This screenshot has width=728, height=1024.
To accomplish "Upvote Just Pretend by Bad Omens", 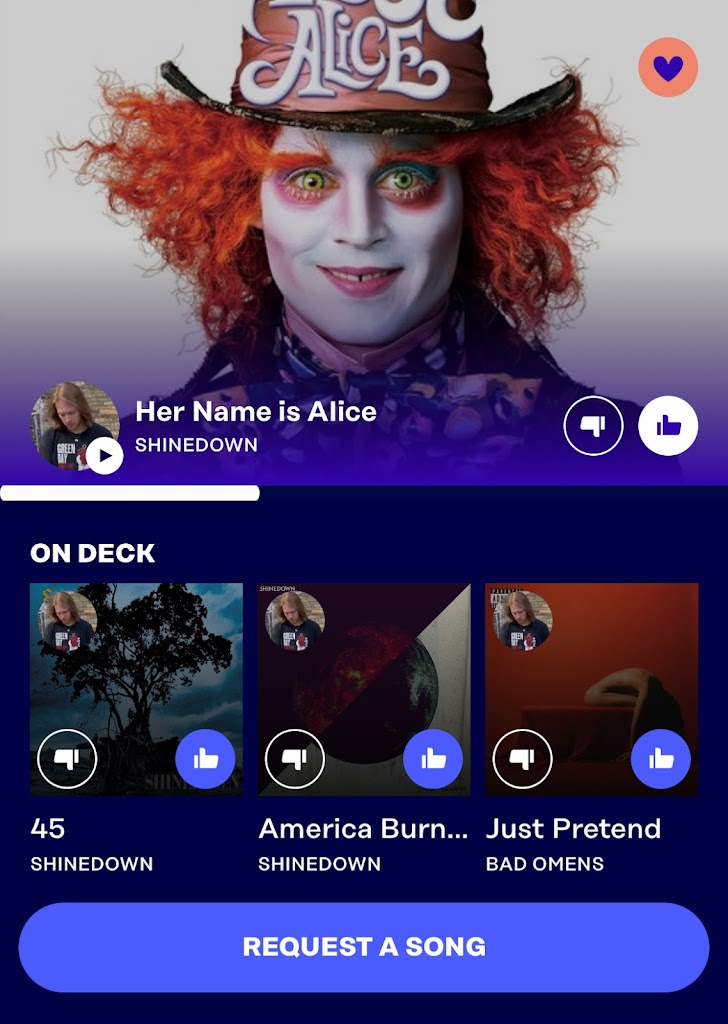I will [661, 760].
